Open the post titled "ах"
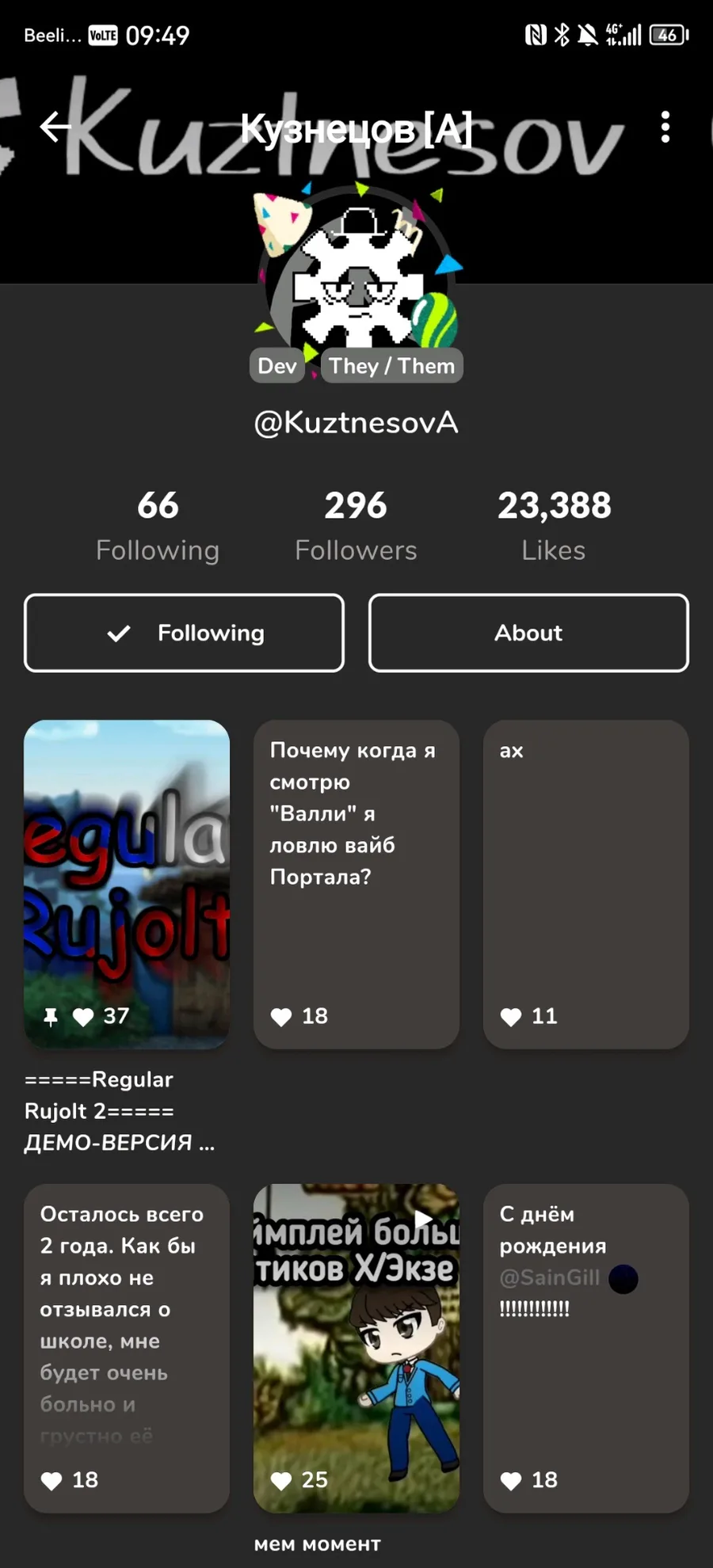The width and height of the screenshot is (713, 1568). point(586,884)
